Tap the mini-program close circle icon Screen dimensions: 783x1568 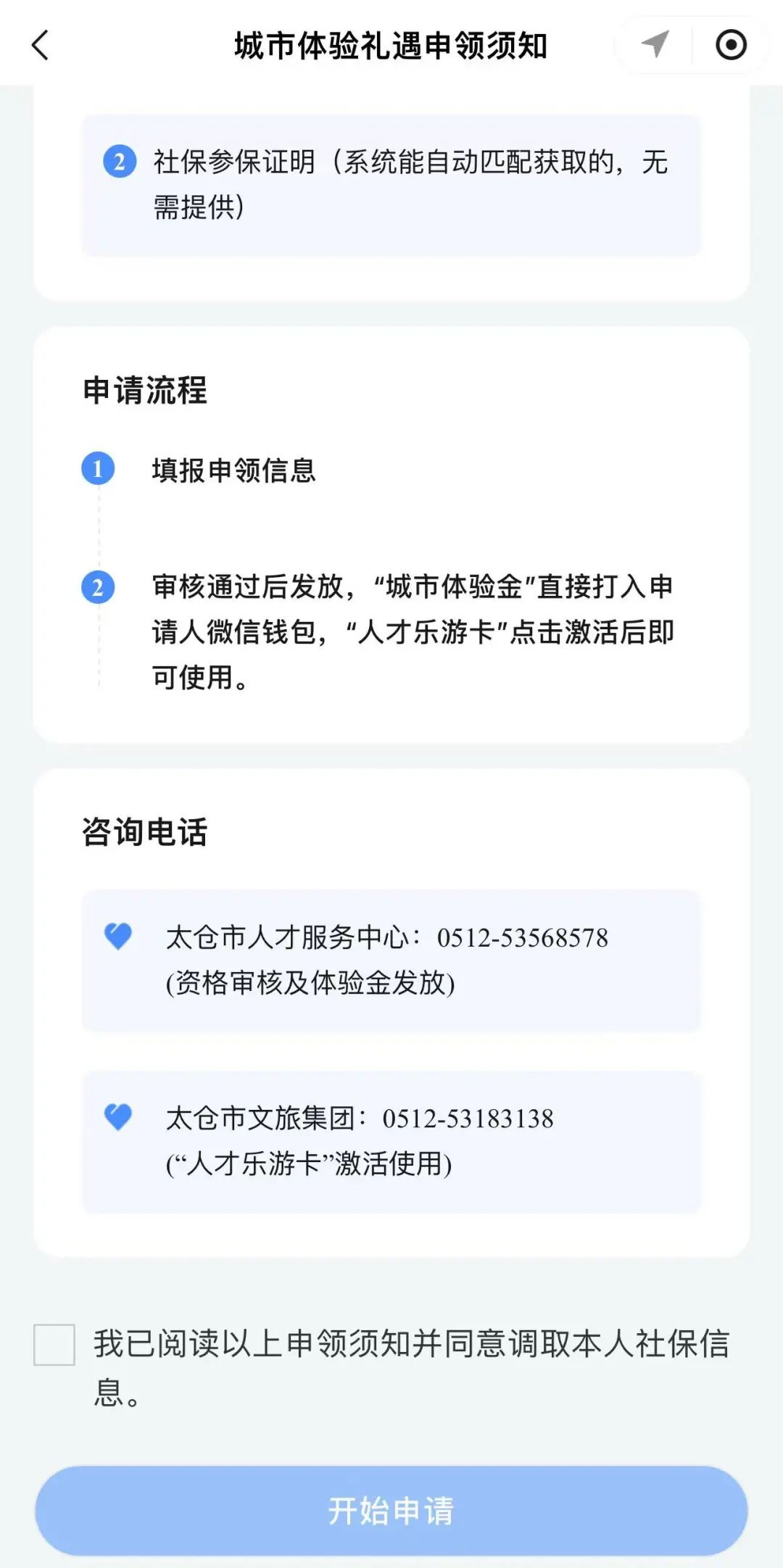click(x=730, y=45)
